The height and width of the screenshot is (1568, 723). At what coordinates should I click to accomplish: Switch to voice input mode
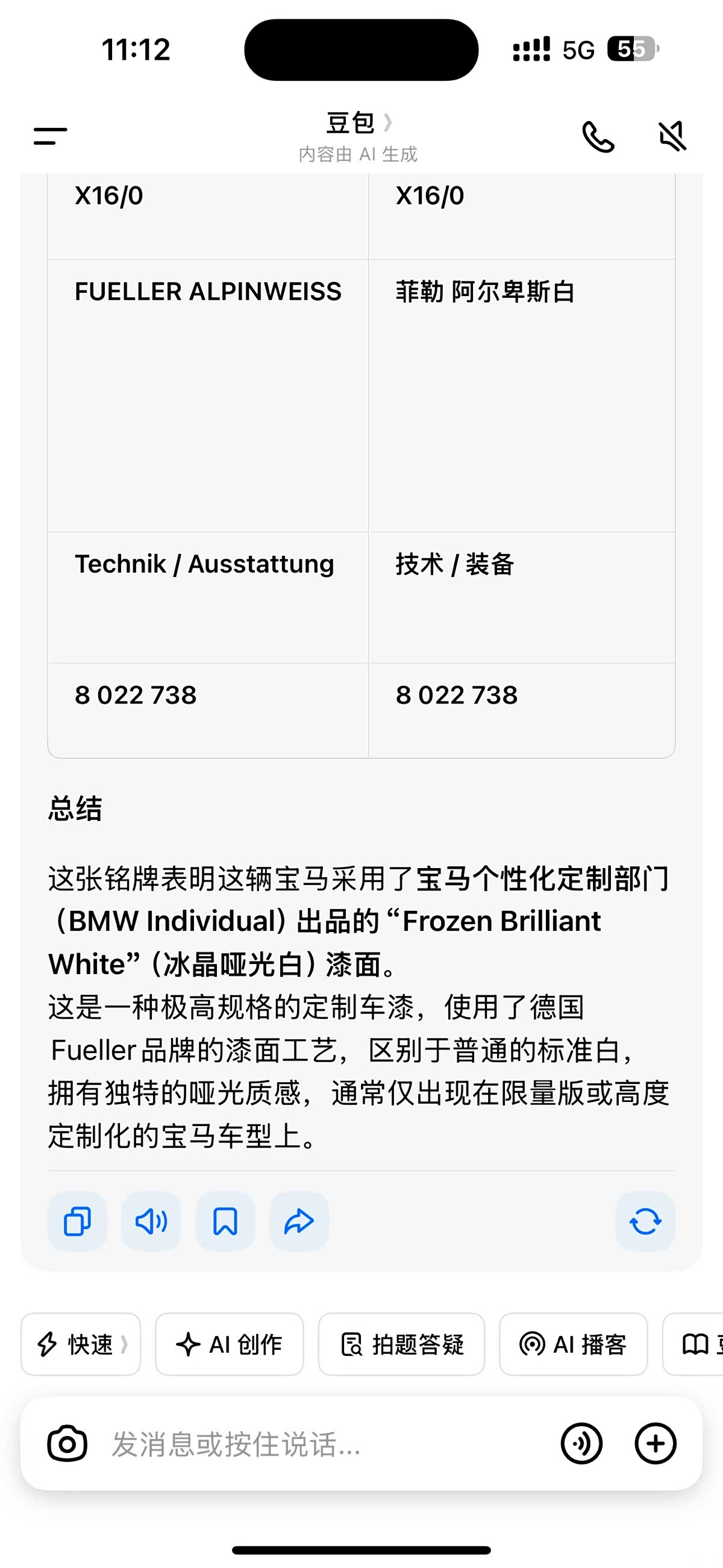tap(581, 1443)
